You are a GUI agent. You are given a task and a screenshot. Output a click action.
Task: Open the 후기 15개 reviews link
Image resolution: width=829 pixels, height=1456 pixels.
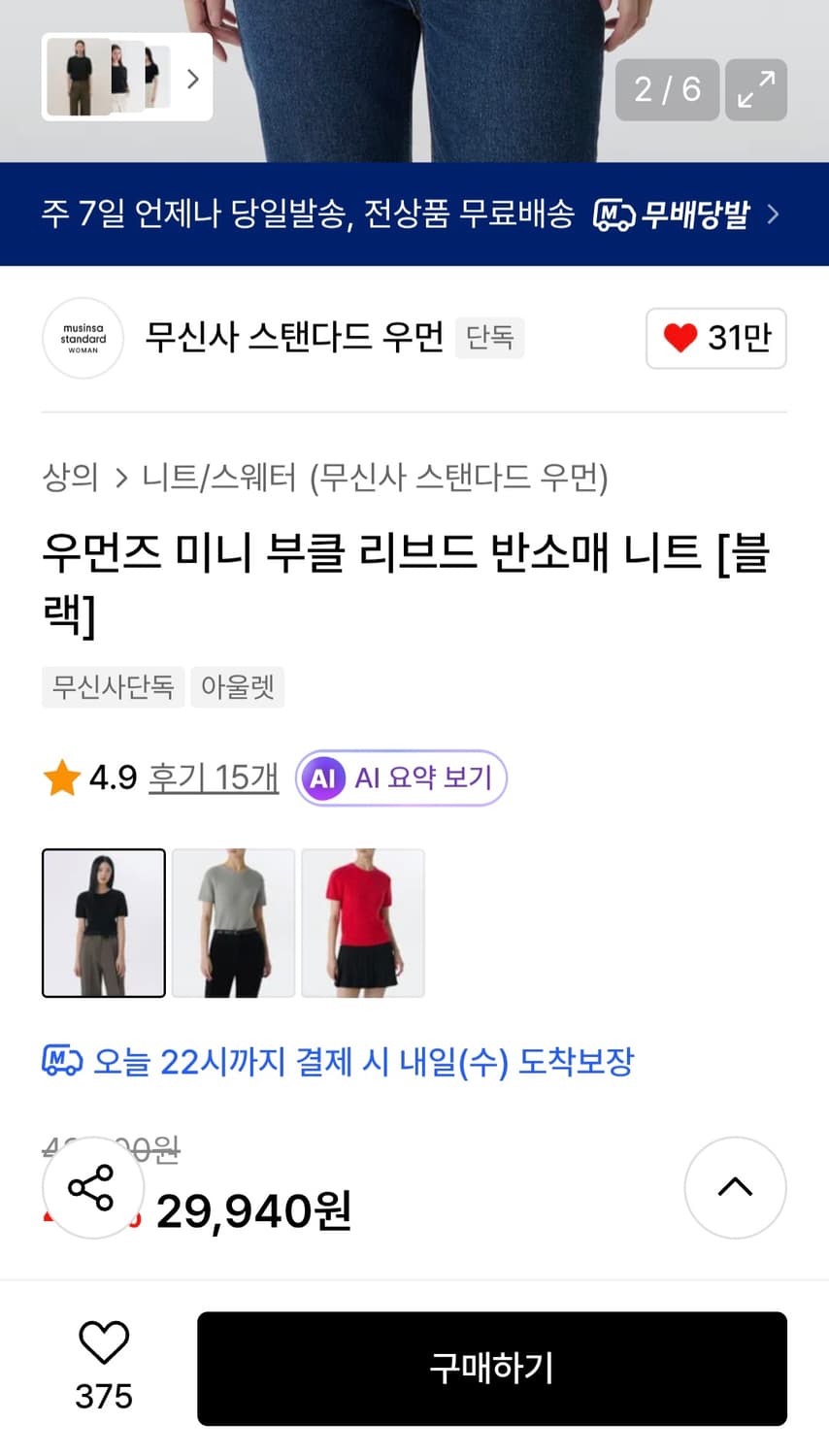(x=213, y=777)
